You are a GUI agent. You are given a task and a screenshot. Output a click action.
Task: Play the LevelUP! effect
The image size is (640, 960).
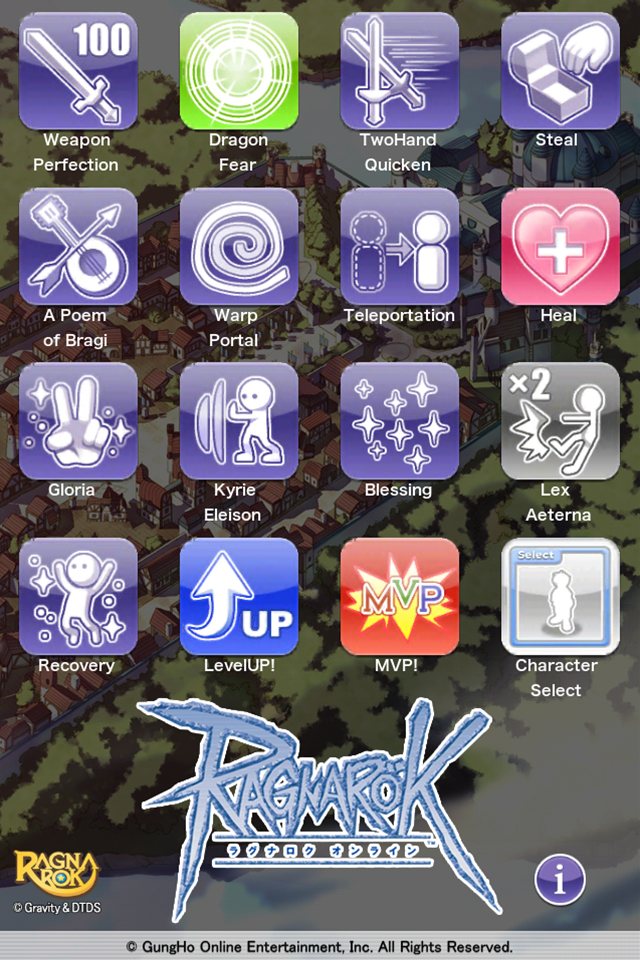click(x=238, y=596)
